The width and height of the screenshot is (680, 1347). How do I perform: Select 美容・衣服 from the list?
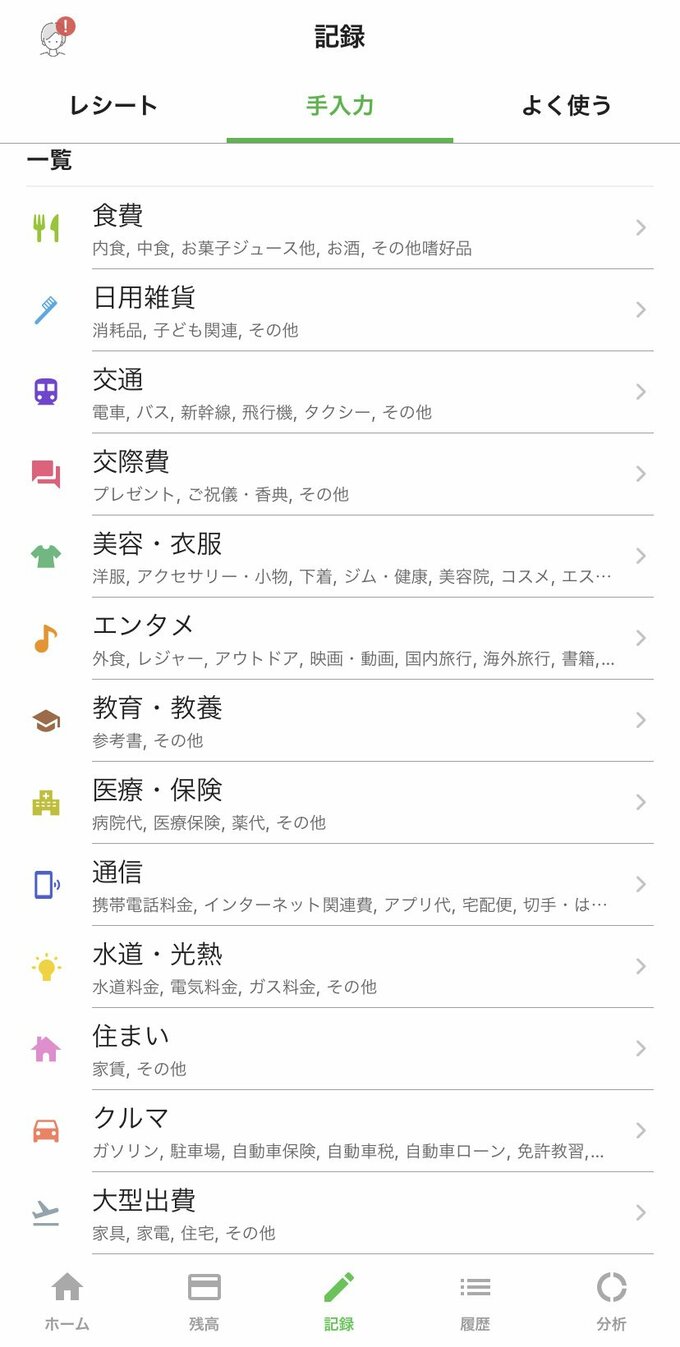tap(340, 556)
